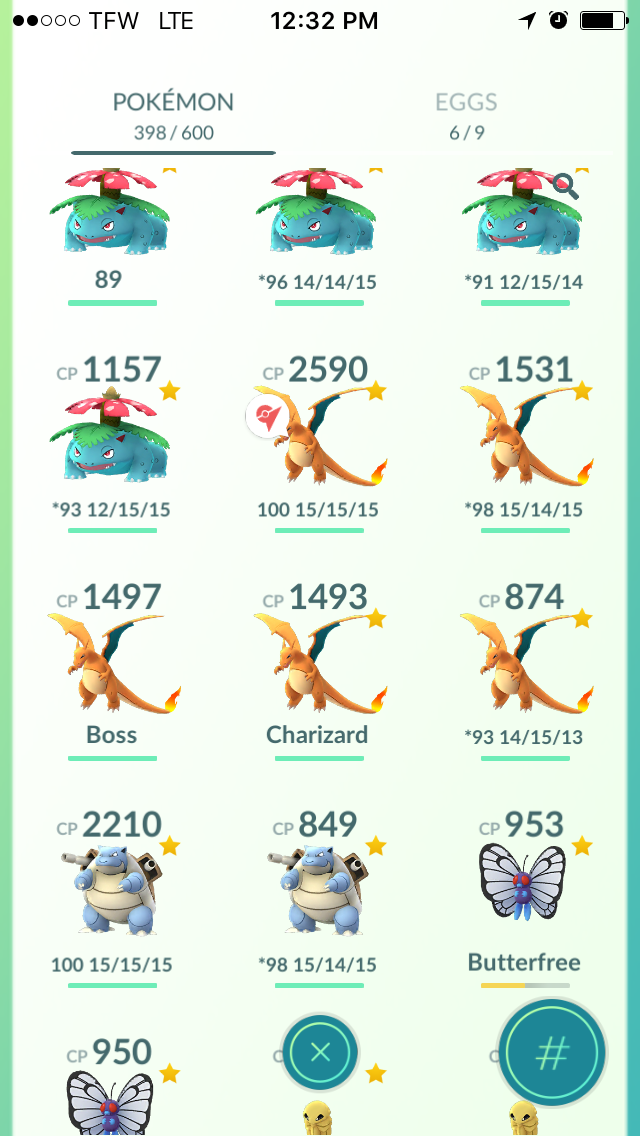Select the Pokémon tab
Image resolution: width=640 pixels, height=1136 pixels.
coord(173,114)
